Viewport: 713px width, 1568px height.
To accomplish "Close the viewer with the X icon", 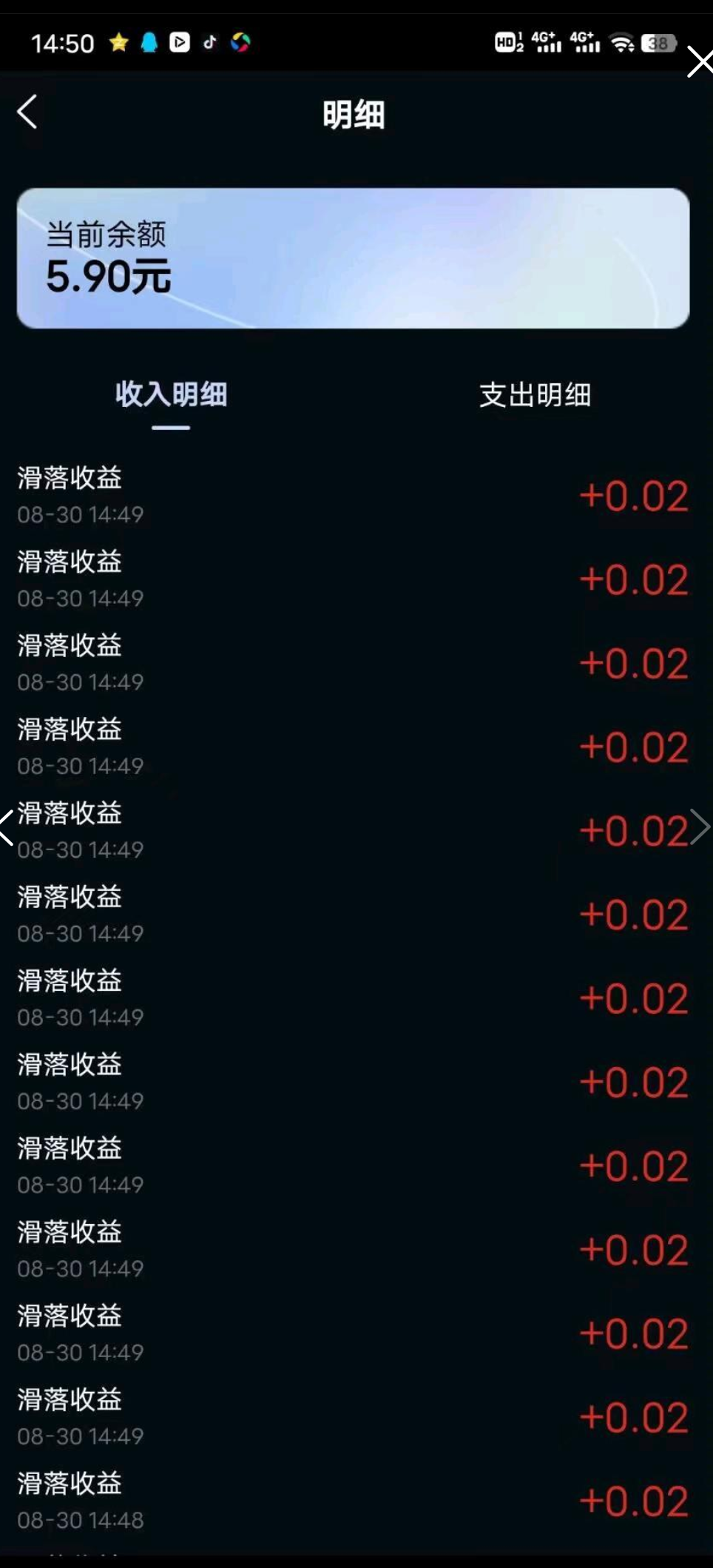I will point(700,61).
